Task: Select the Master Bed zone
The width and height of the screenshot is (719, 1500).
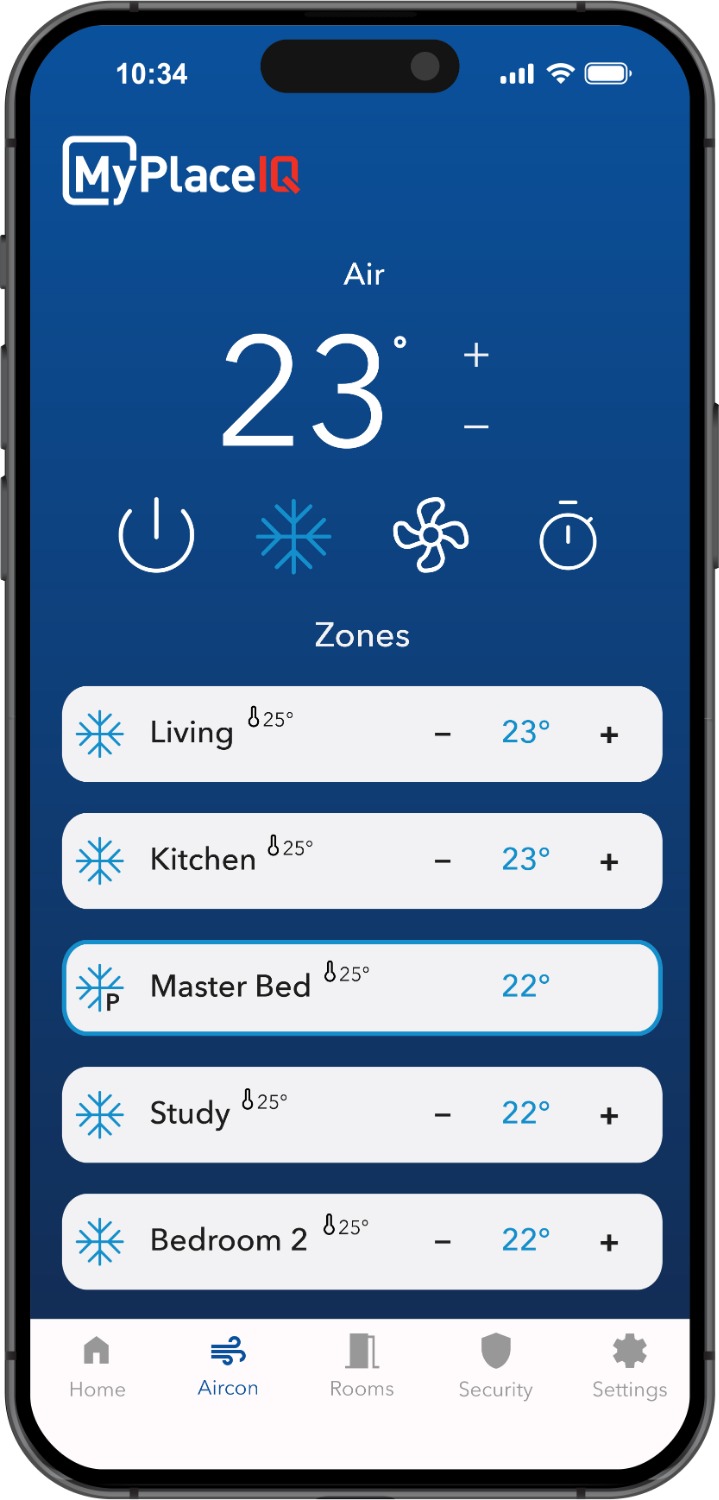Action: click(360, 987)
